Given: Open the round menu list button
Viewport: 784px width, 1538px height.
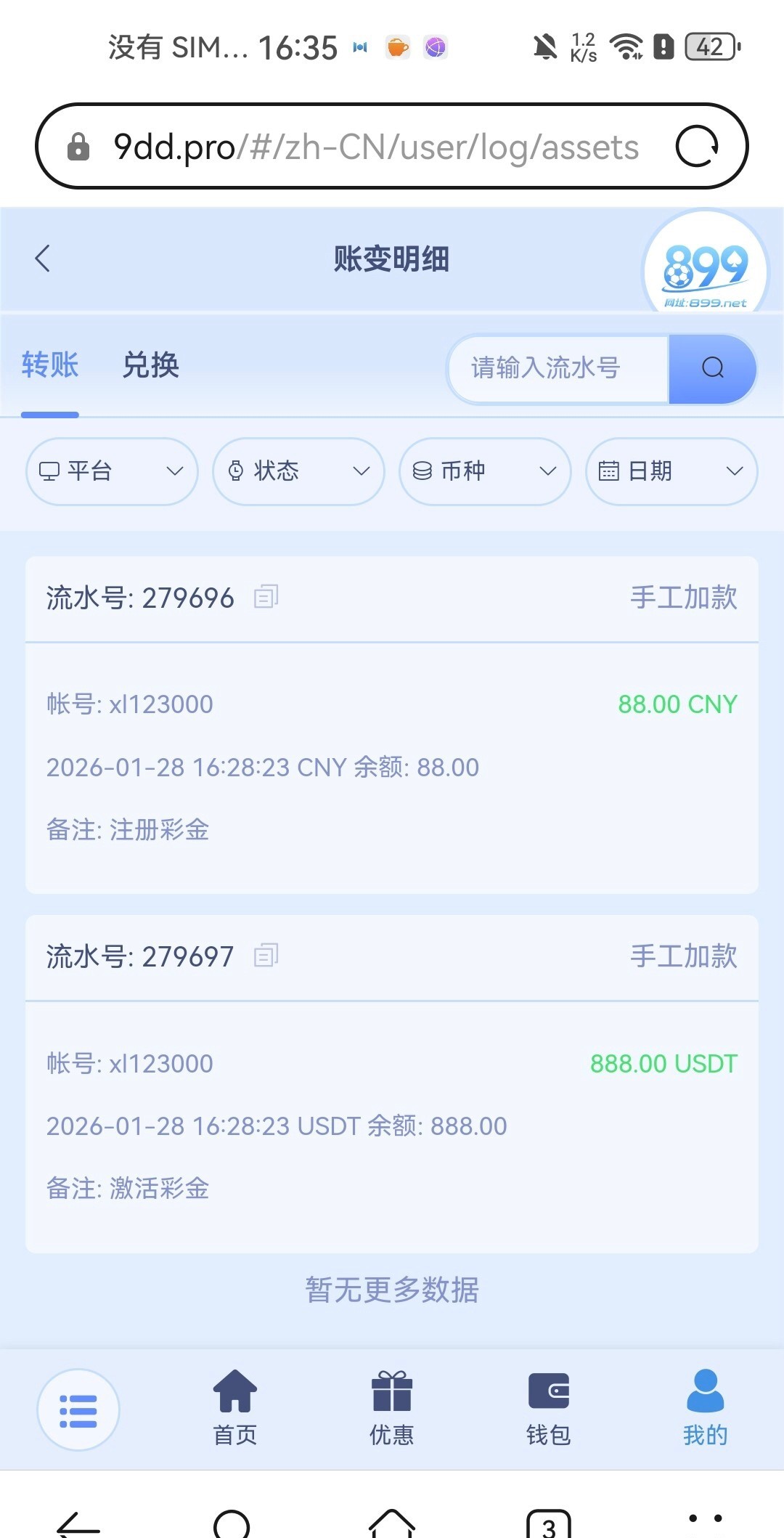Looking at the screenshot, I should pos(78,1410).
